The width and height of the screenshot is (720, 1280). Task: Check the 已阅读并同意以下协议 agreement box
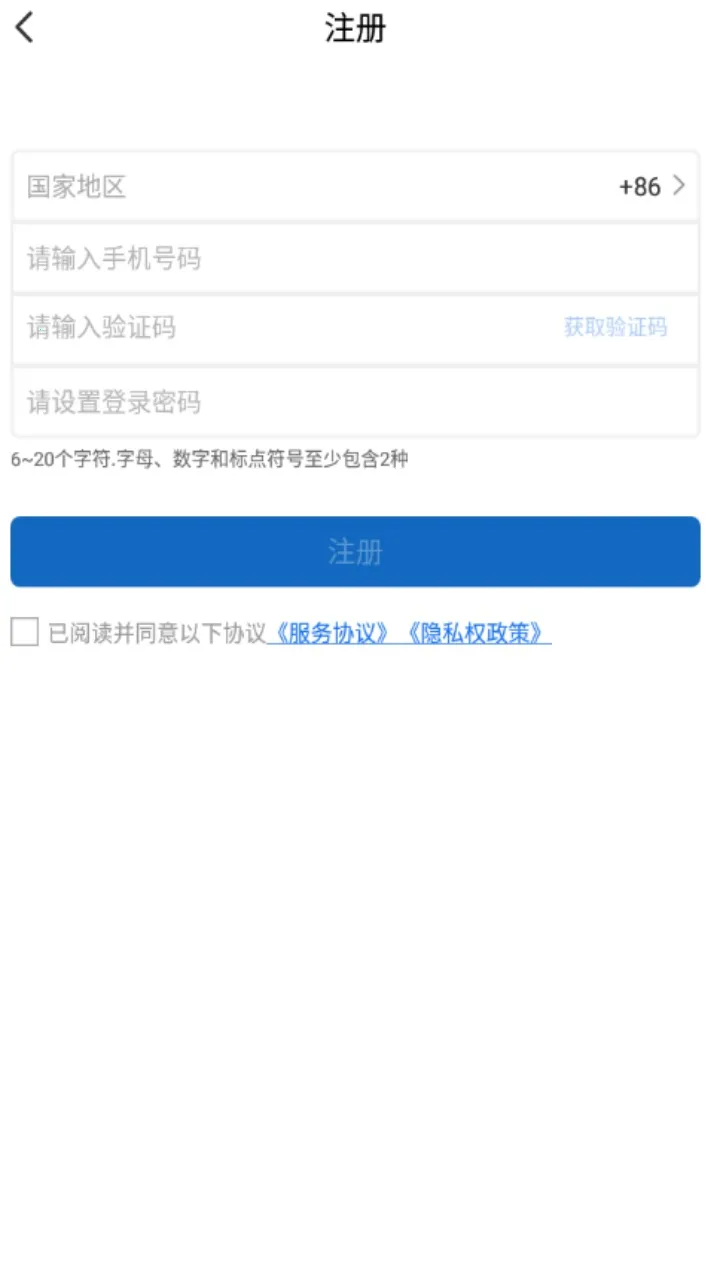click(x=25, y=632)
